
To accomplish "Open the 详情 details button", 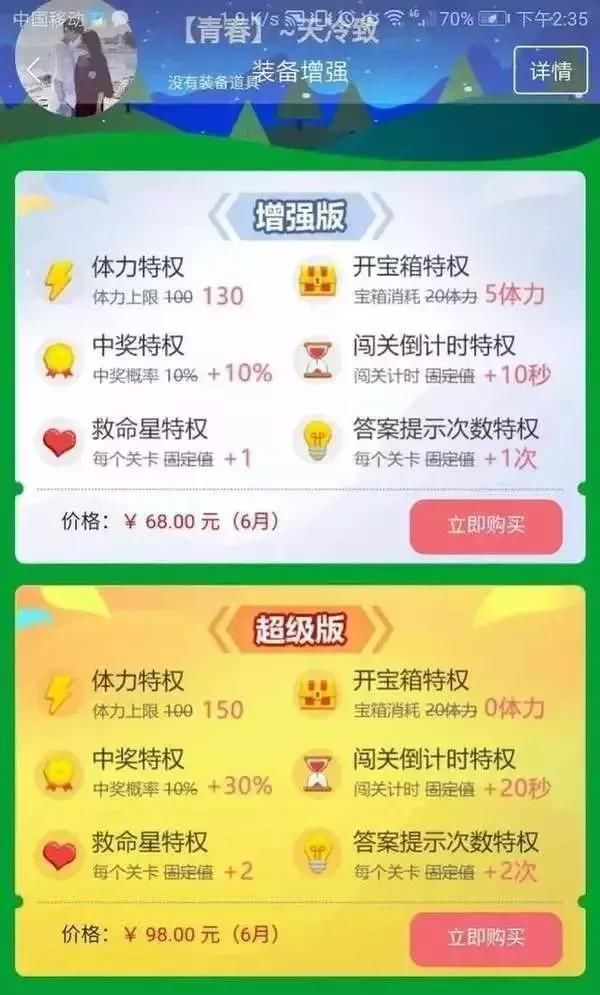I will 550,71.
